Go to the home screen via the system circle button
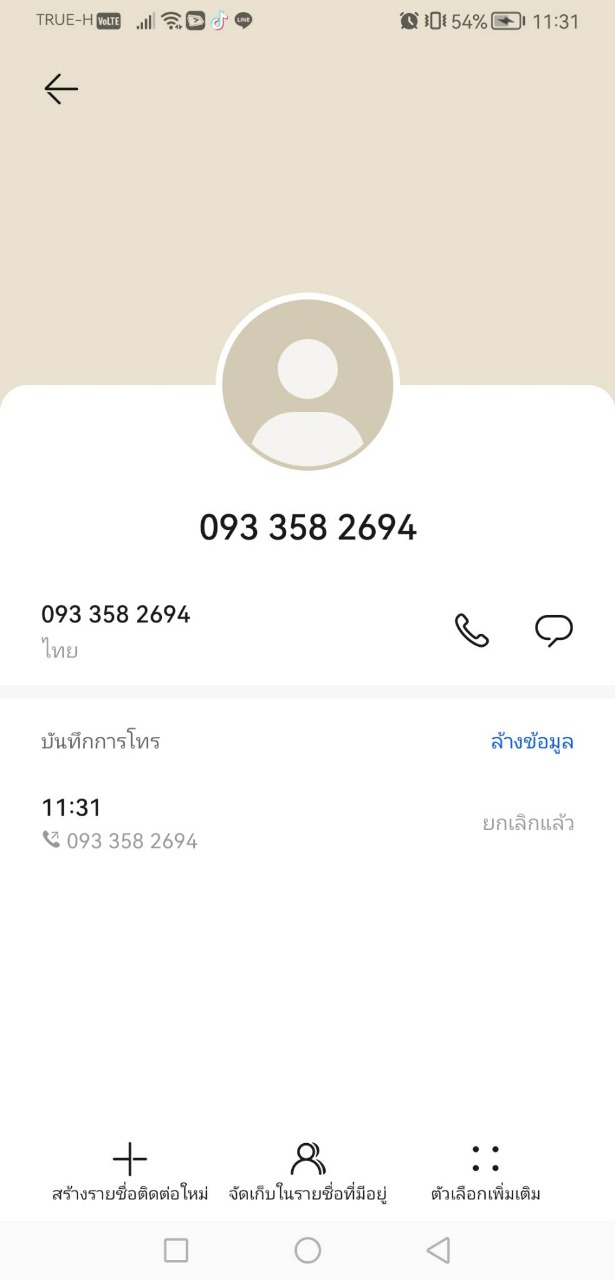Screen dimensions: 615x1280 click(x=308, y=1250)
